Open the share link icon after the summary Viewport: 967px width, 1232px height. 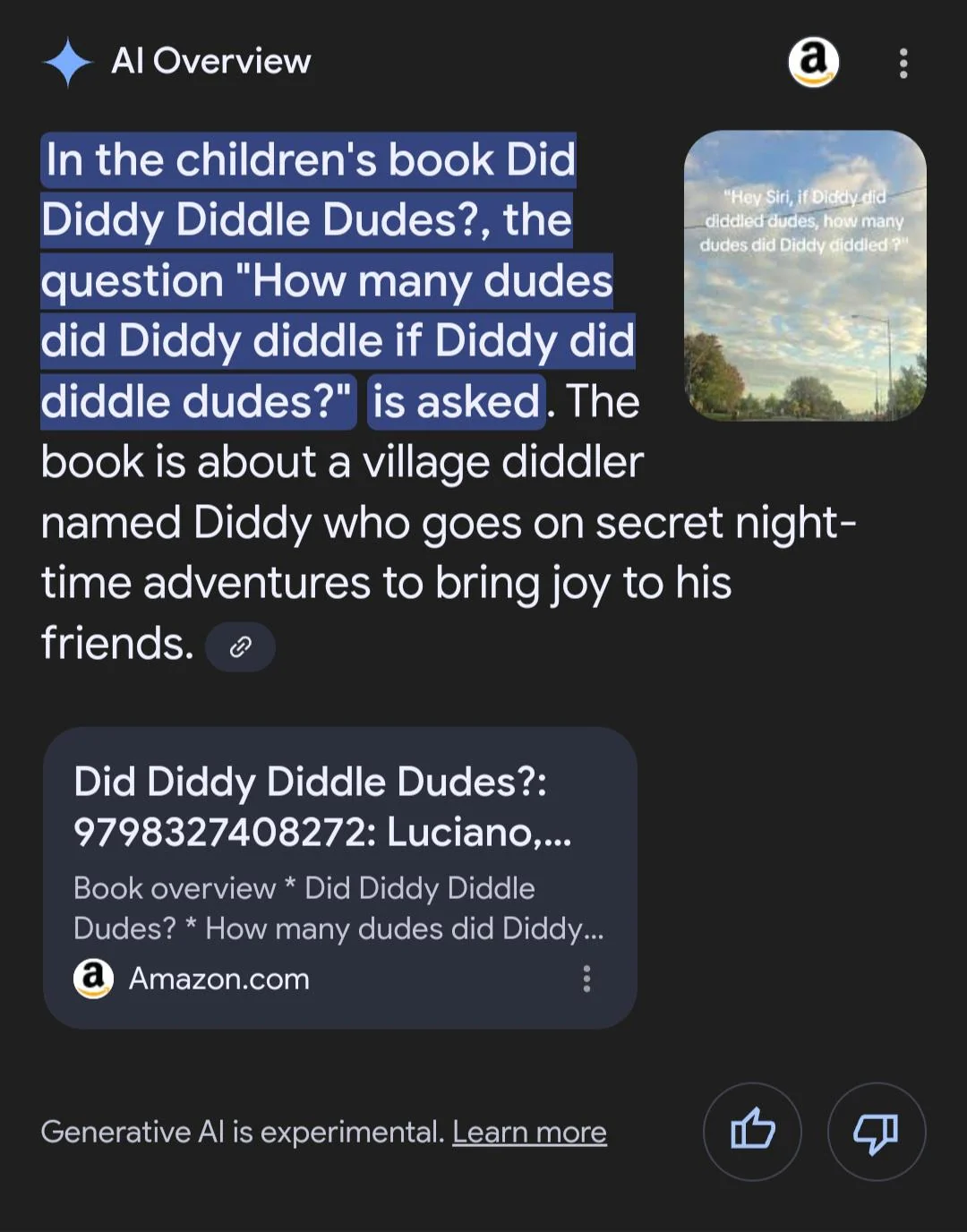(240, 646)
